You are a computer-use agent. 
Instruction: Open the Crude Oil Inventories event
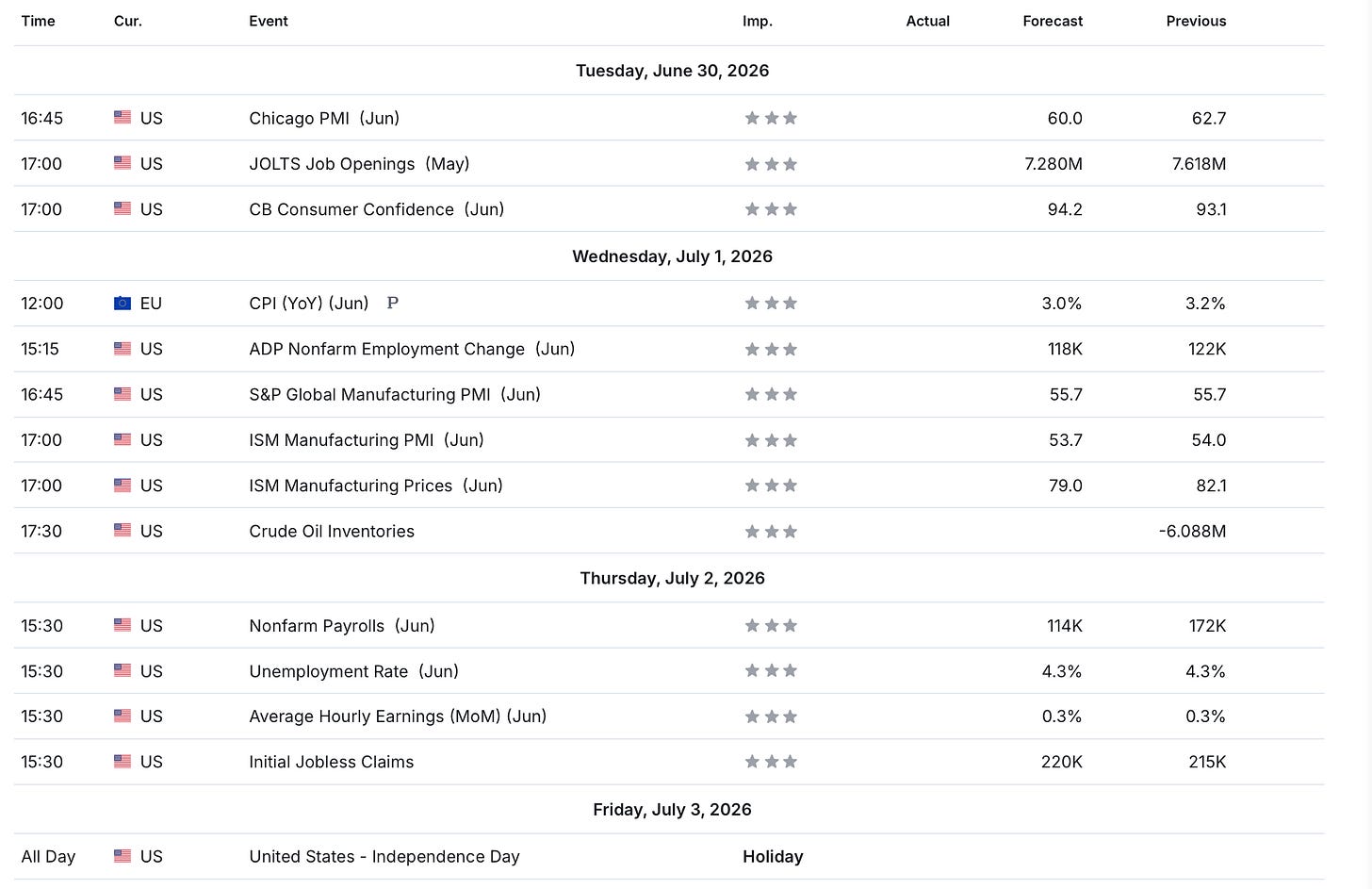332,531
